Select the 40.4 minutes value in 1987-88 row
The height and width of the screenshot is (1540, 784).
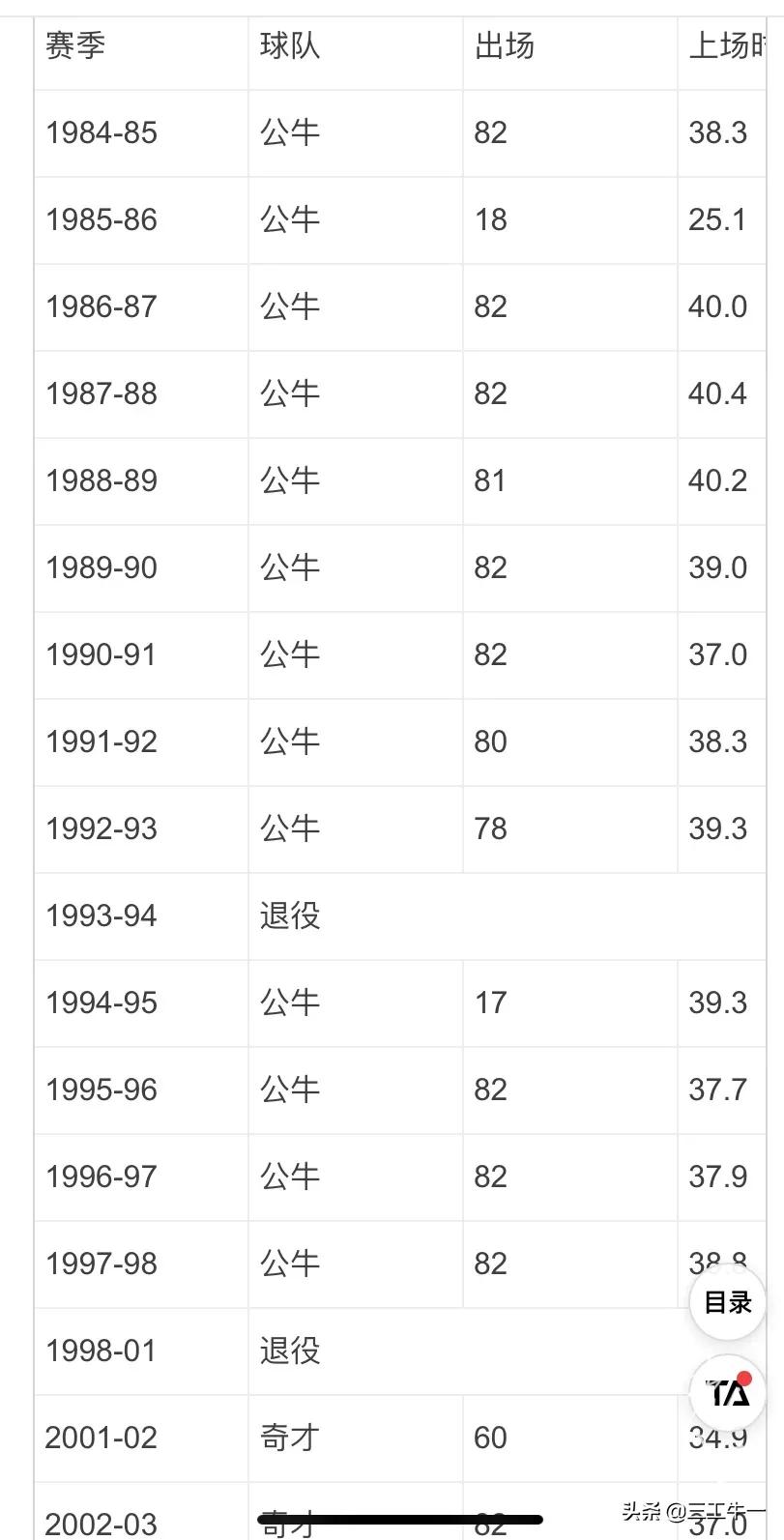(717, 393)
